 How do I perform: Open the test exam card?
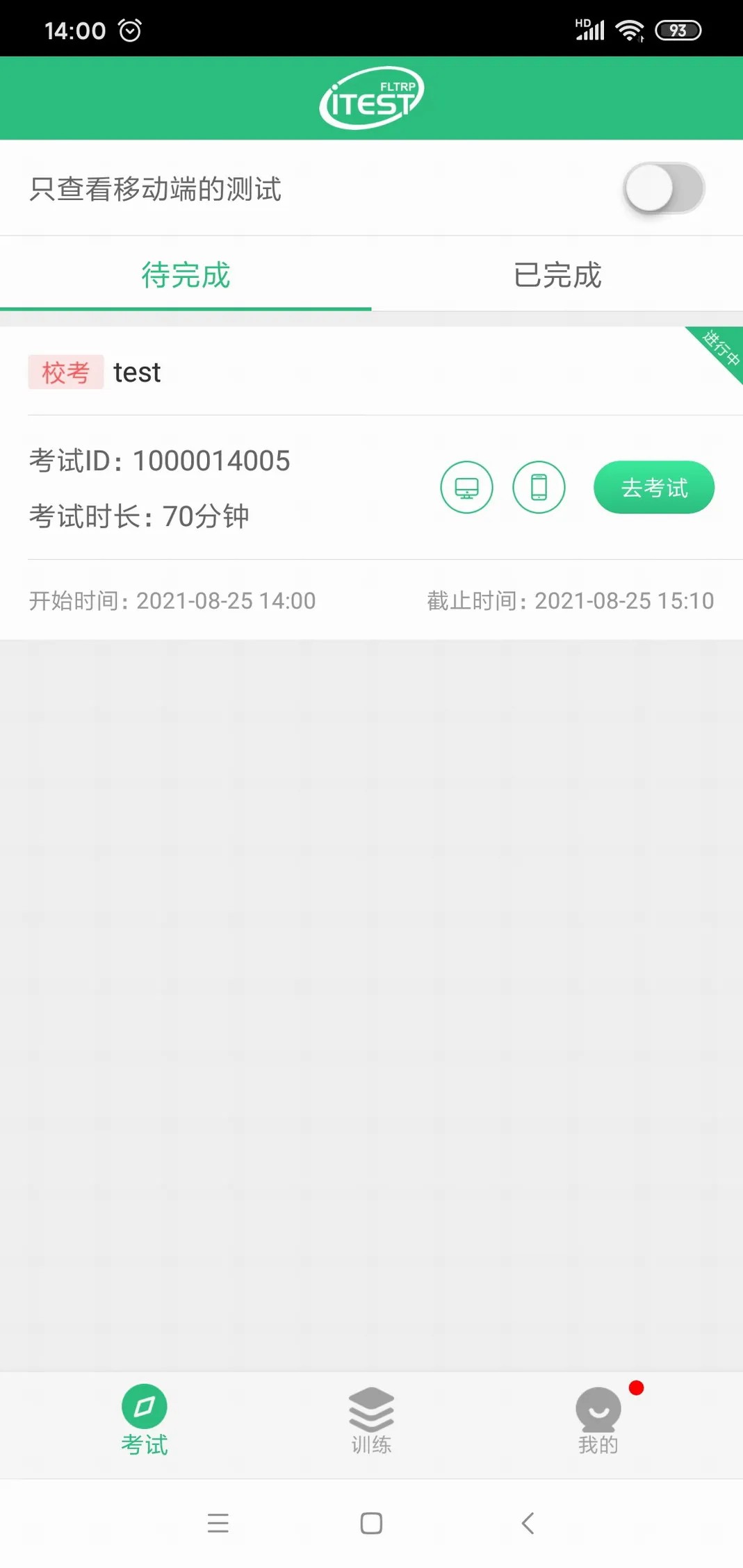pyautogui.click(x=209, y=373)
